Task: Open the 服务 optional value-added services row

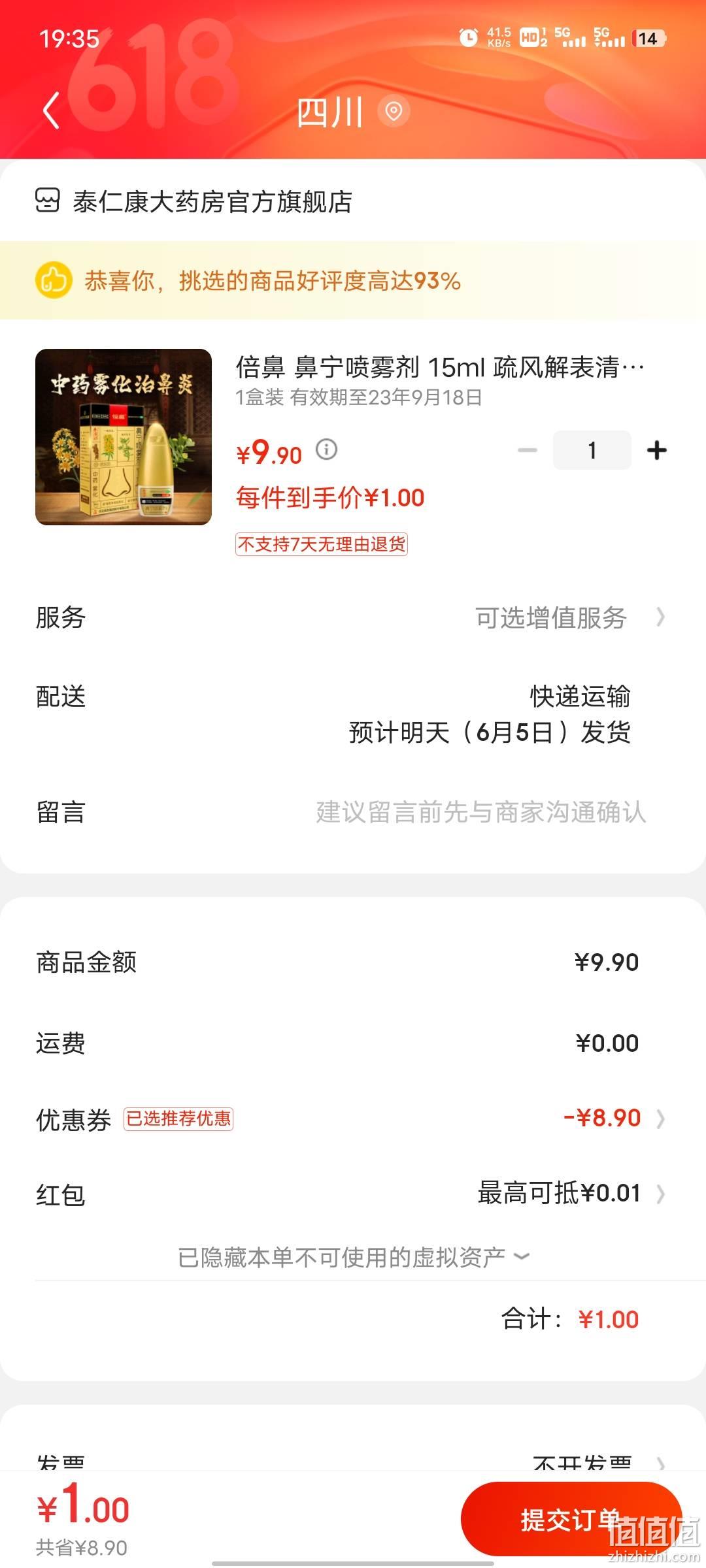Action: pos(353,617)
